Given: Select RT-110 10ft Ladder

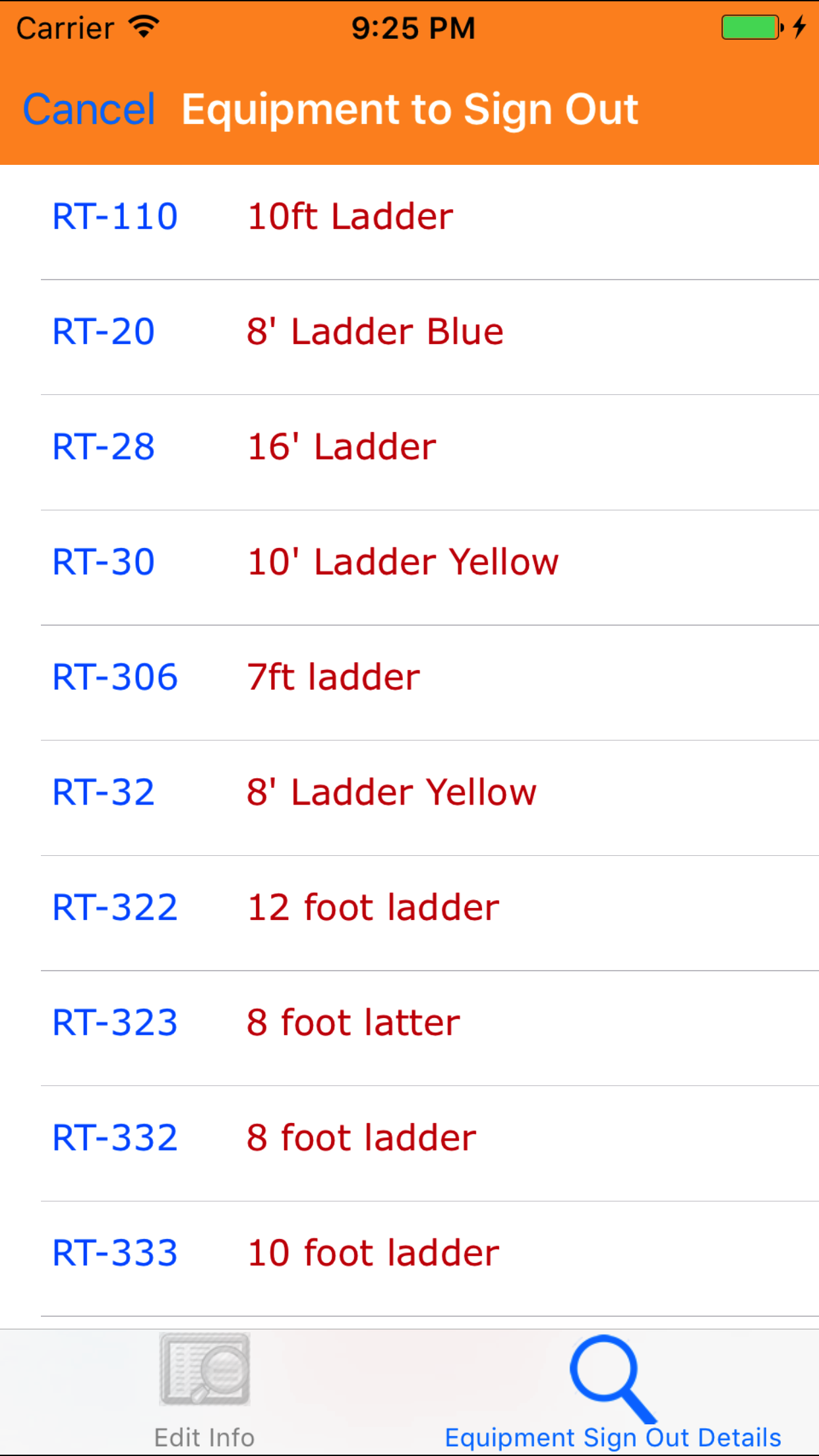Looking at the screenshot, I should 409,217.
